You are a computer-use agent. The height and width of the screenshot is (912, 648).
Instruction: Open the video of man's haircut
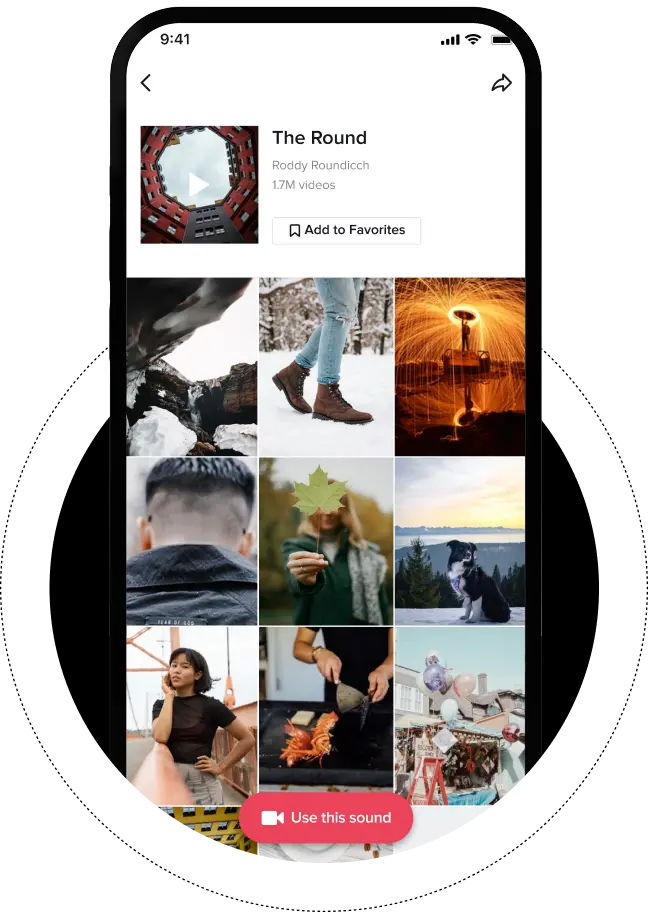tap(191, 541)
